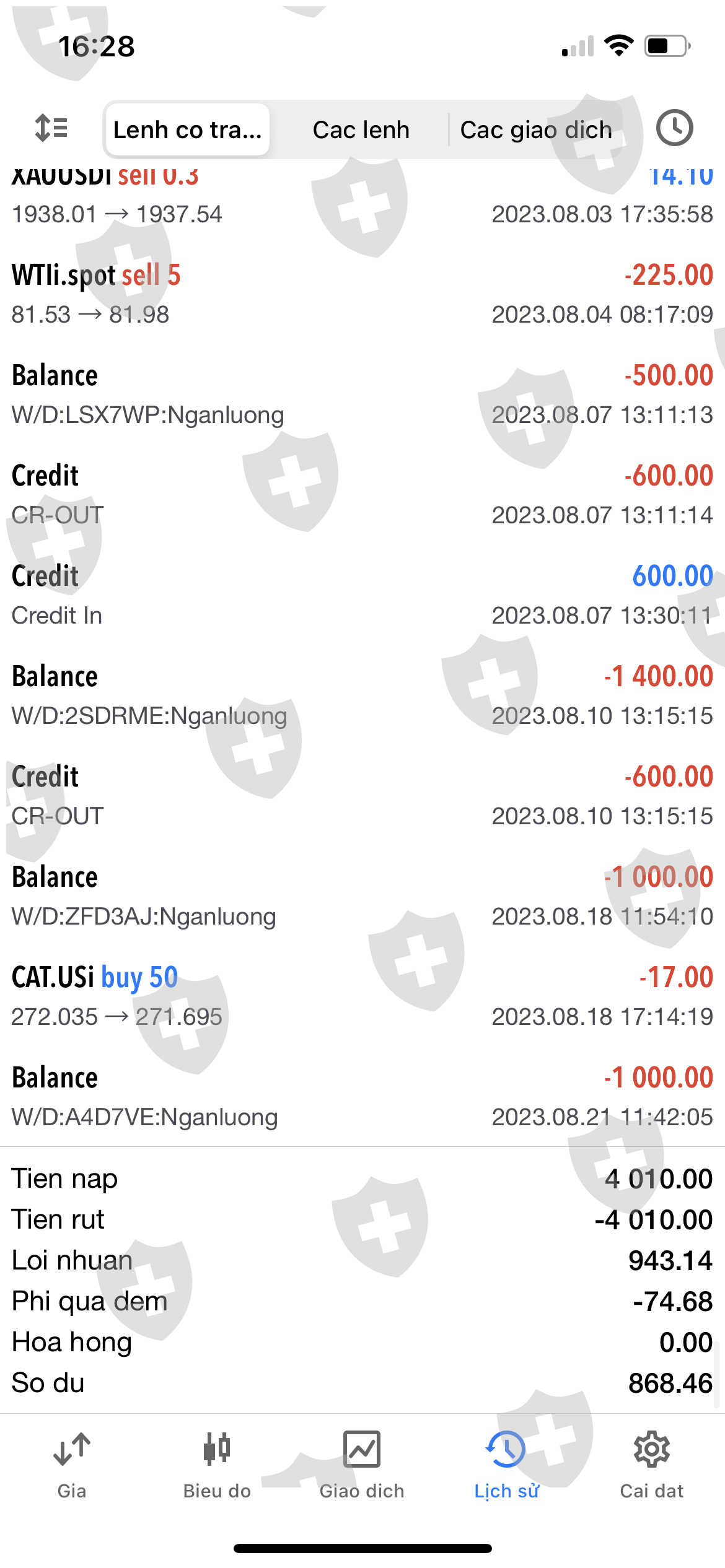Open Balance row W/D:2SDRME:Nganluong

(x=362, y=695)
